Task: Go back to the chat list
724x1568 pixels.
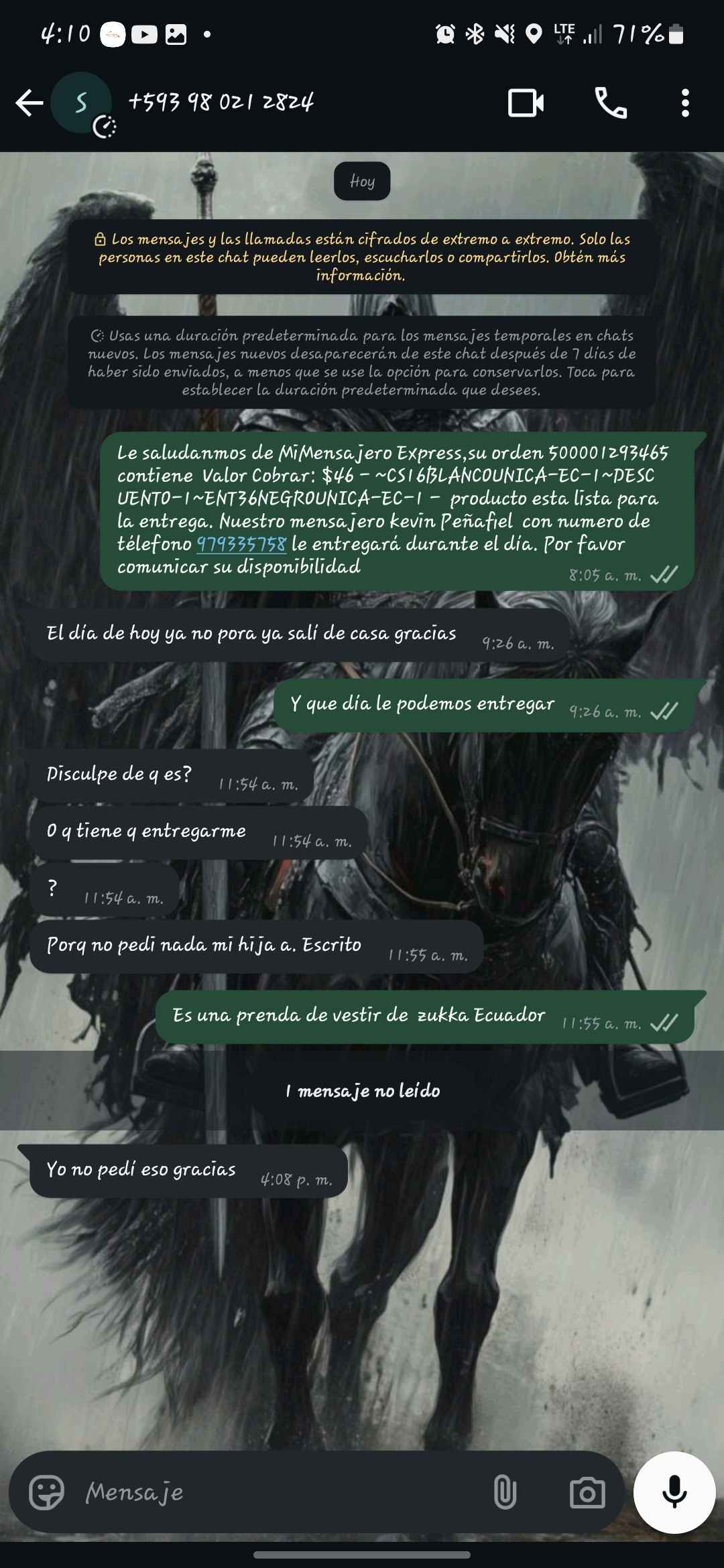Action: [29, 103]
